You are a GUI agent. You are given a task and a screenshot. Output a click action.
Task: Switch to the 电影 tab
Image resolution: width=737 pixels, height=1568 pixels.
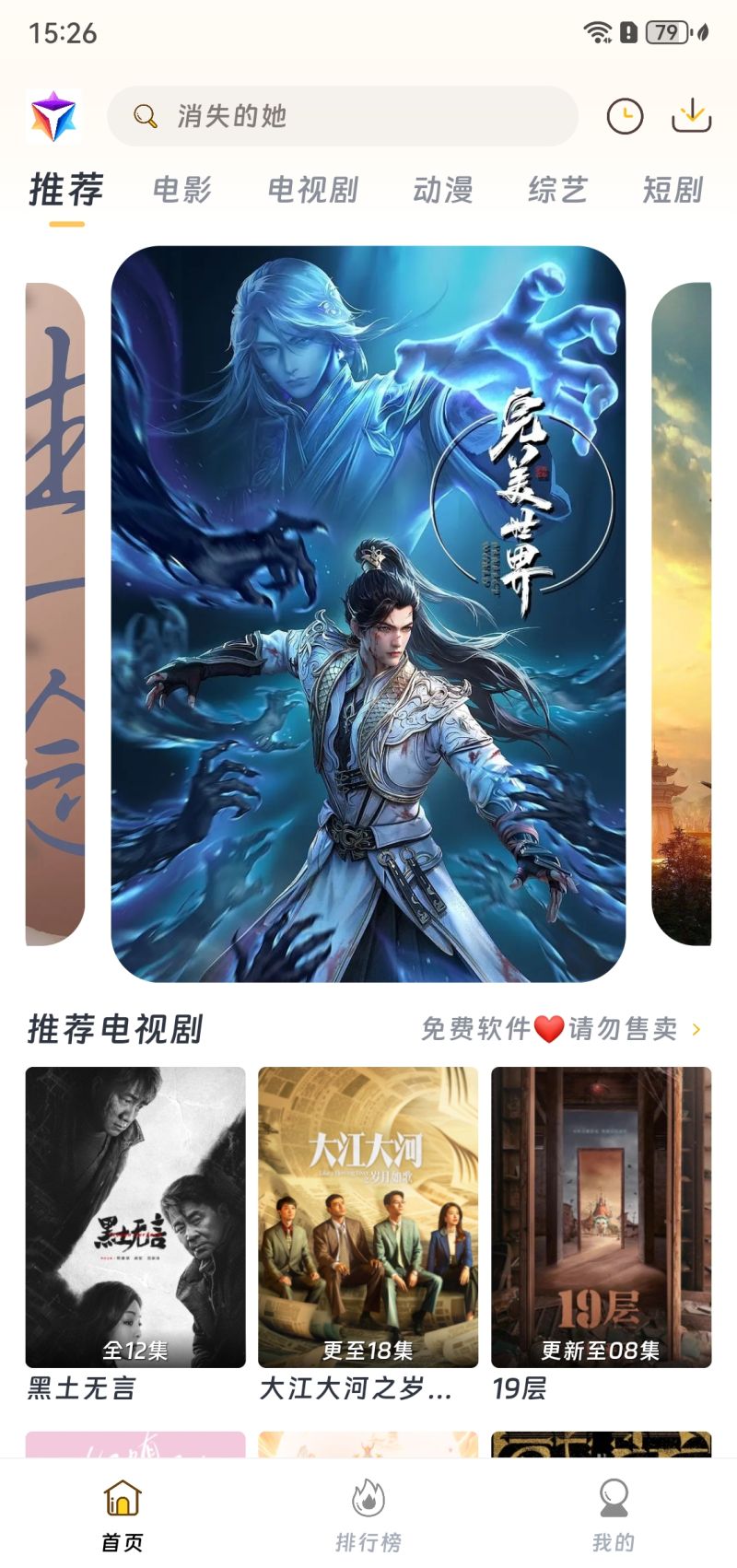pyautogui.click(x=181, y=190)
